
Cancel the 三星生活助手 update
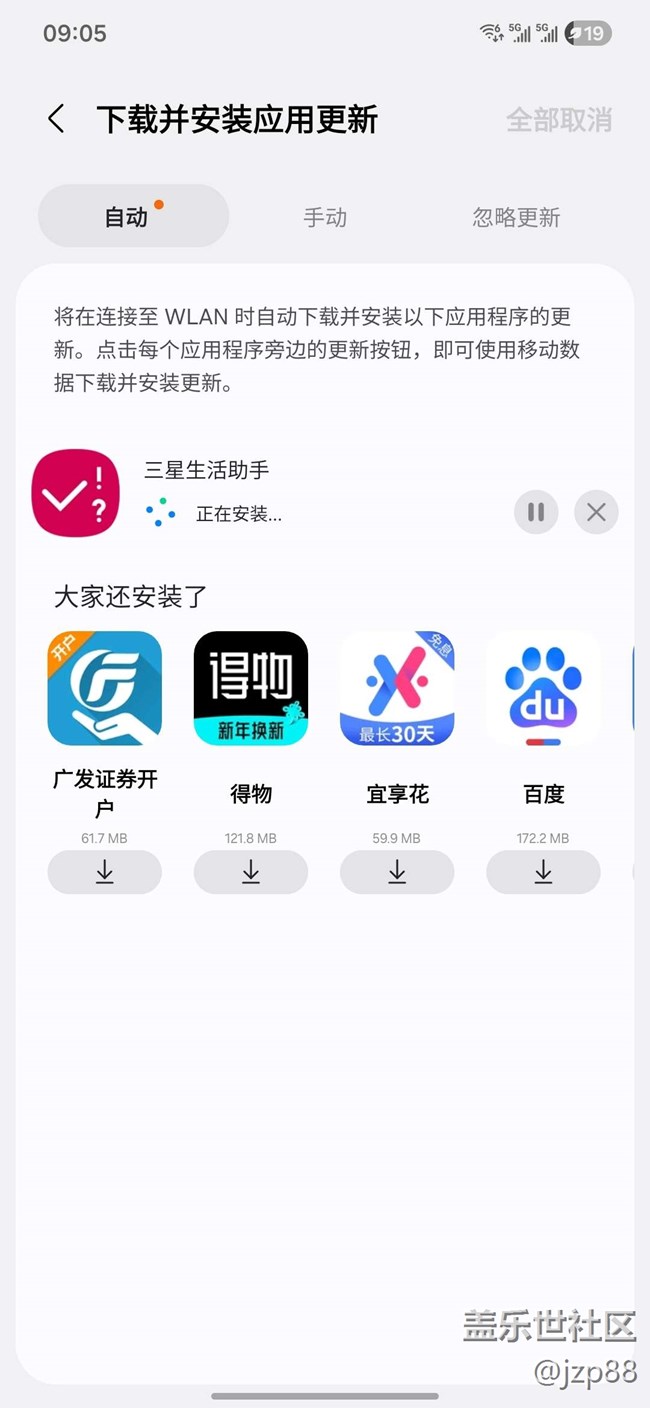(596, 512)
